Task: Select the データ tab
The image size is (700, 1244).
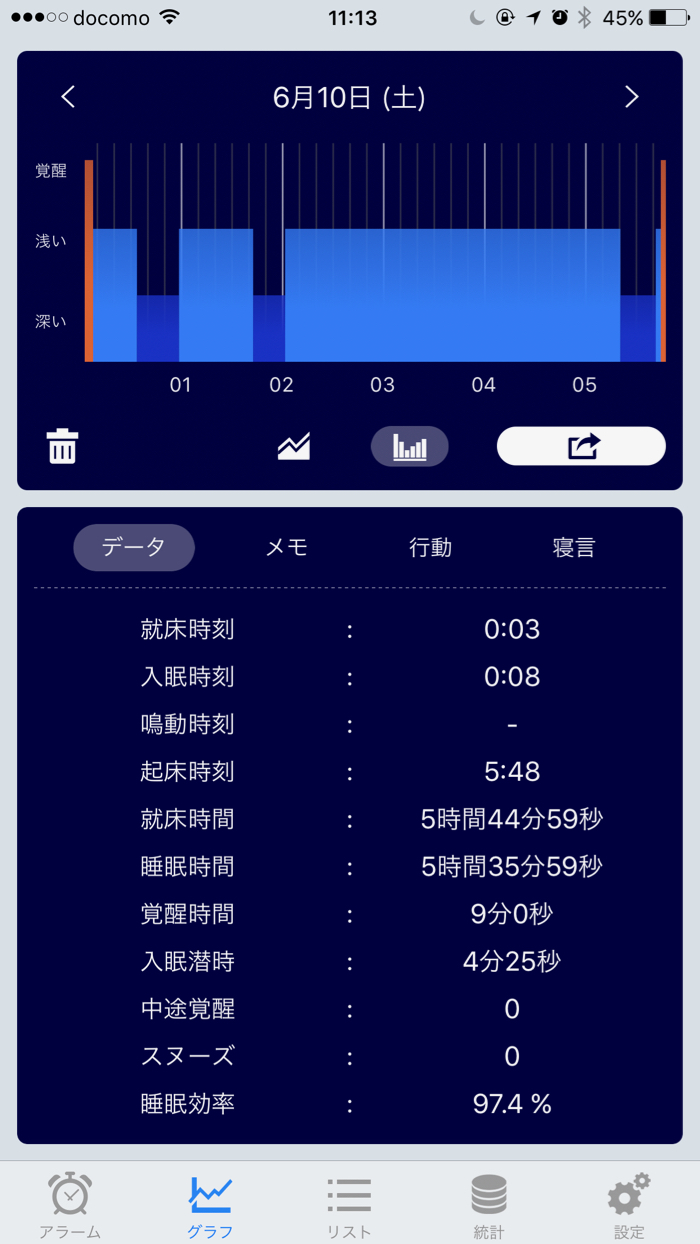Action: (x=134, y=548)
